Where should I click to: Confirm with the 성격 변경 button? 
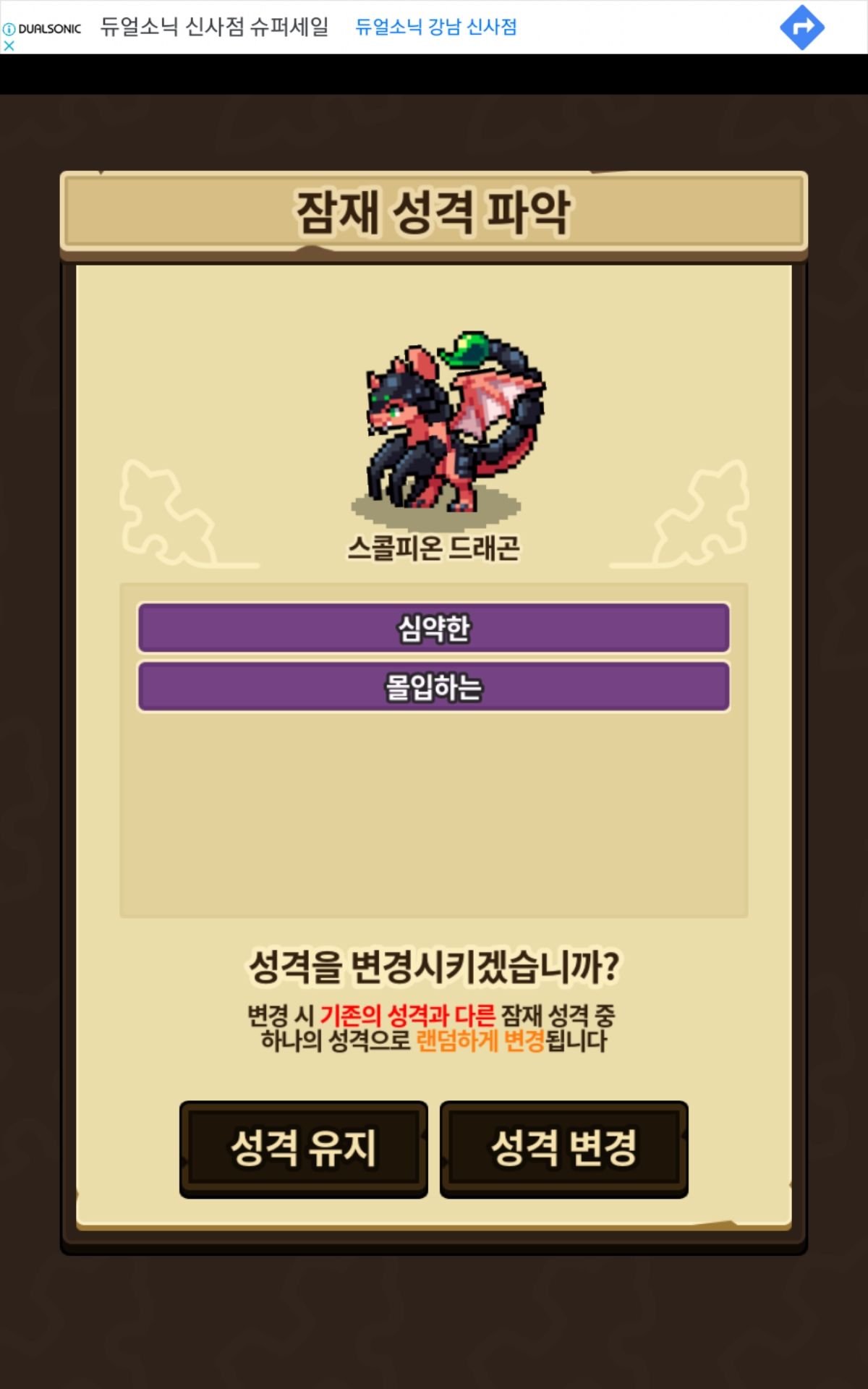point(564,1149)
